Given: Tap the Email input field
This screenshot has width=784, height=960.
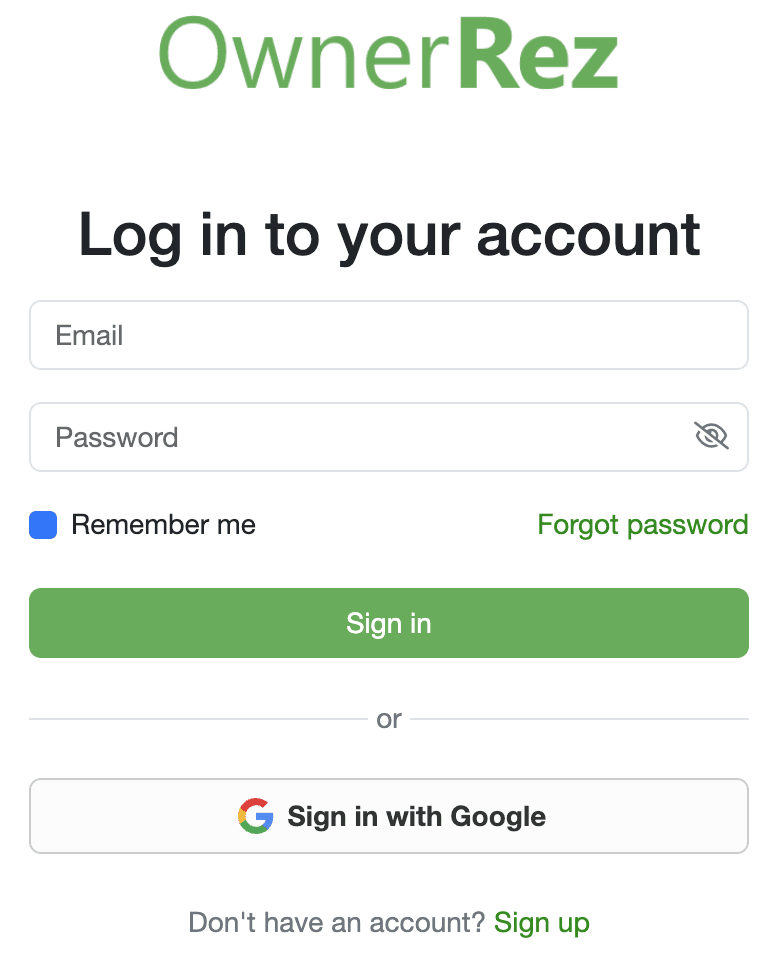Looking at the screenshot, I should pyautogui.click(x=388, y=335).
